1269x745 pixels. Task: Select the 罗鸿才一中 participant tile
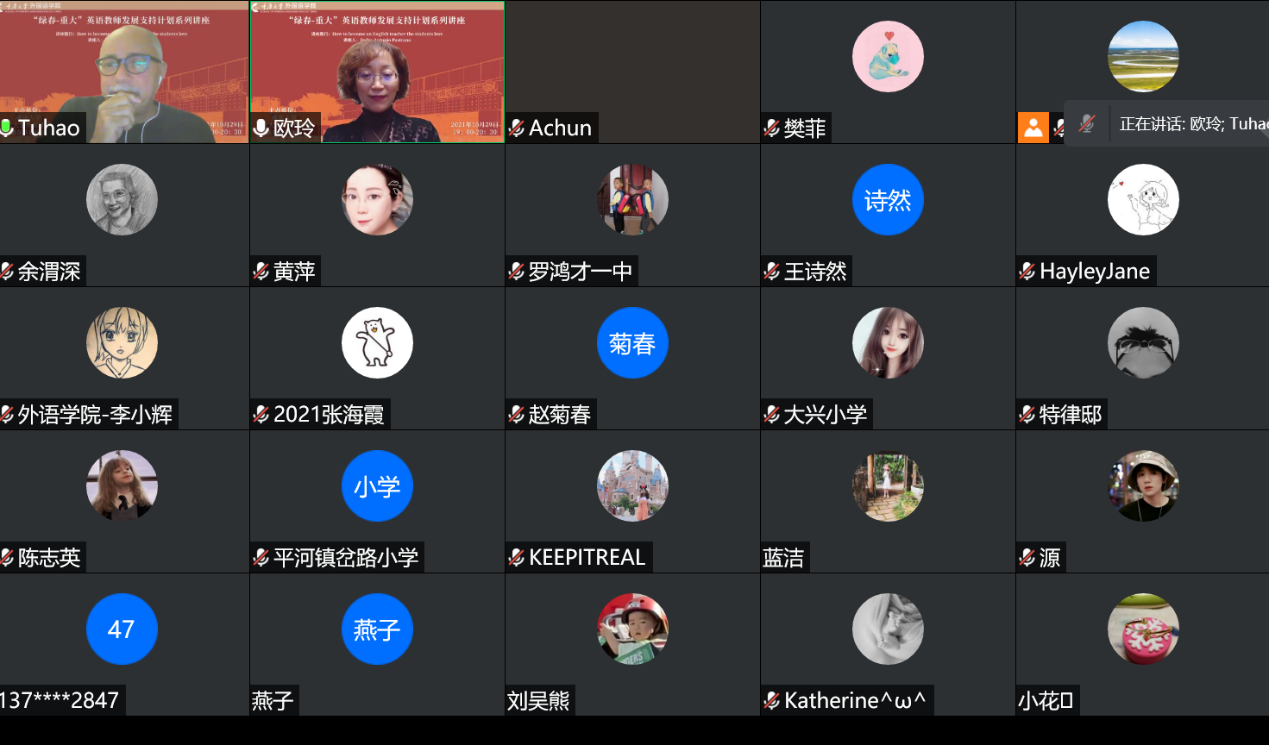coord(632,215)
